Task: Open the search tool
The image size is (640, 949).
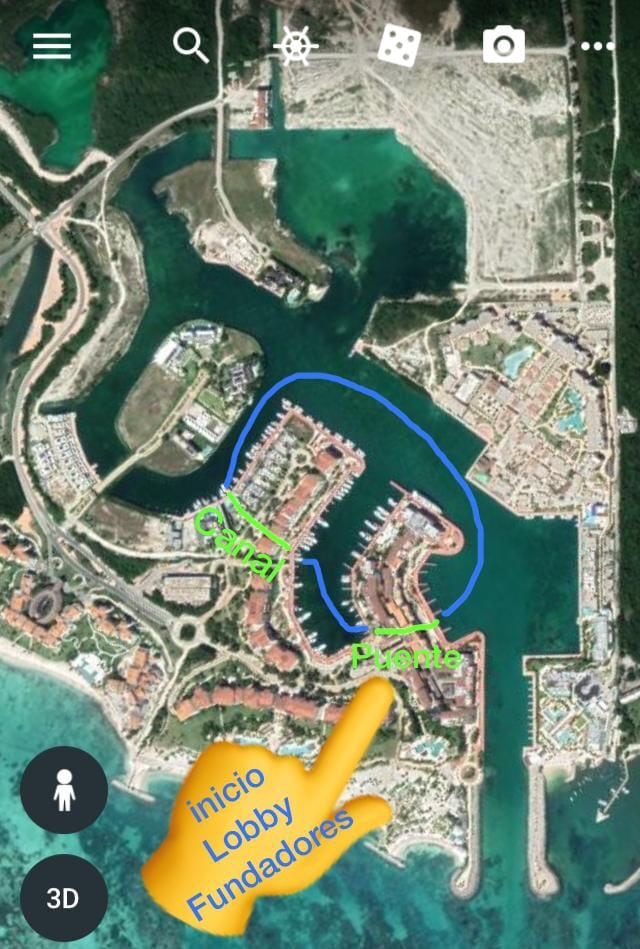Action: (190, 46)
